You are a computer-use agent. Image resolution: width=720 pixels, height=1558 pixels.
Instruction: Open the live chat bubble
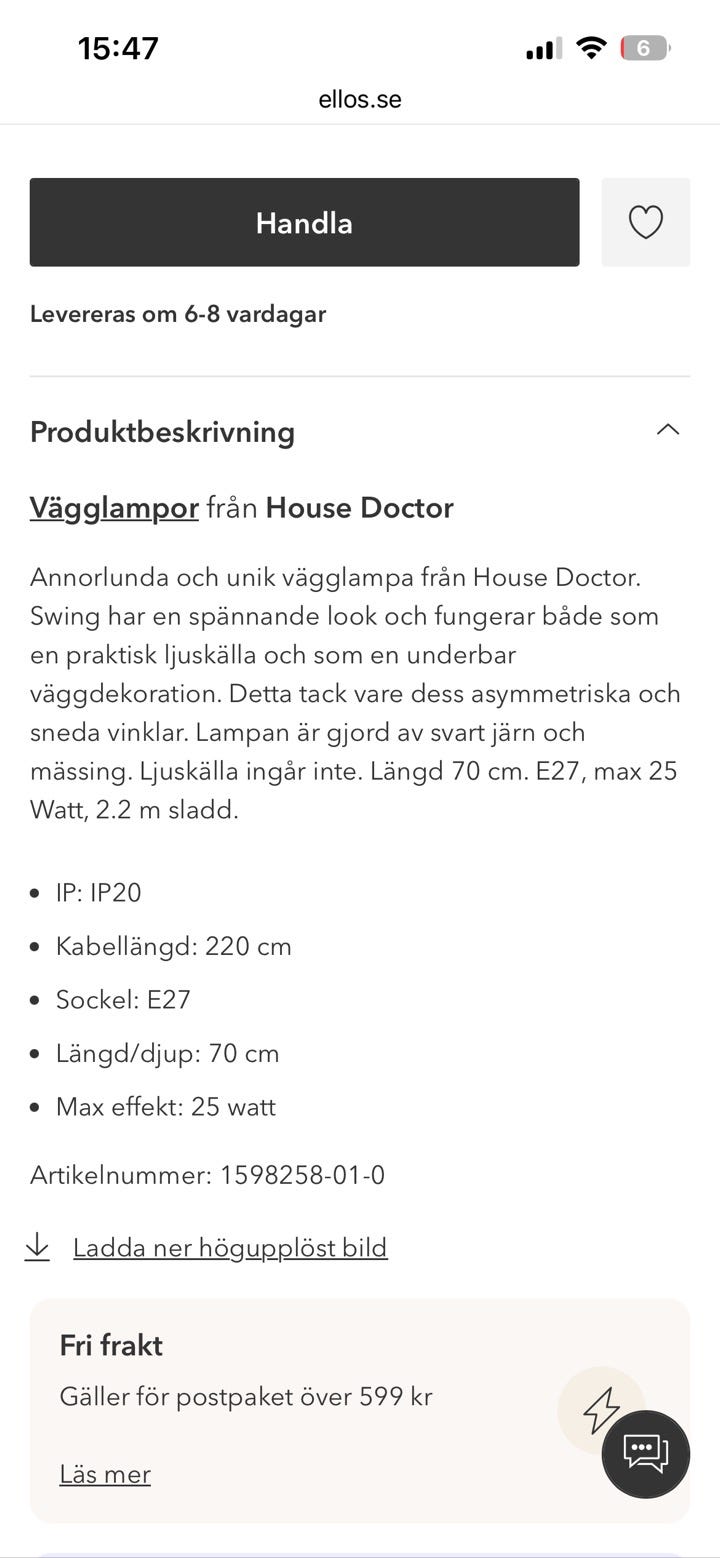tap(646, 1454)
